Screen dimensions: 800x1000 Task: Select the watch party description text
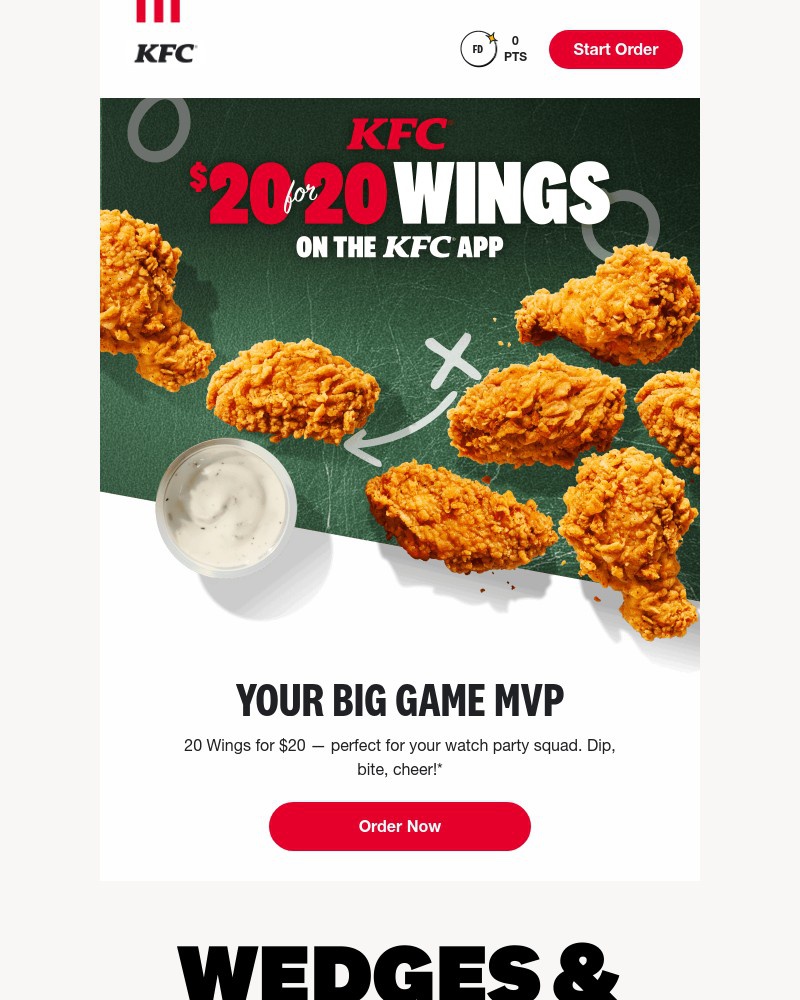[400, 757]
